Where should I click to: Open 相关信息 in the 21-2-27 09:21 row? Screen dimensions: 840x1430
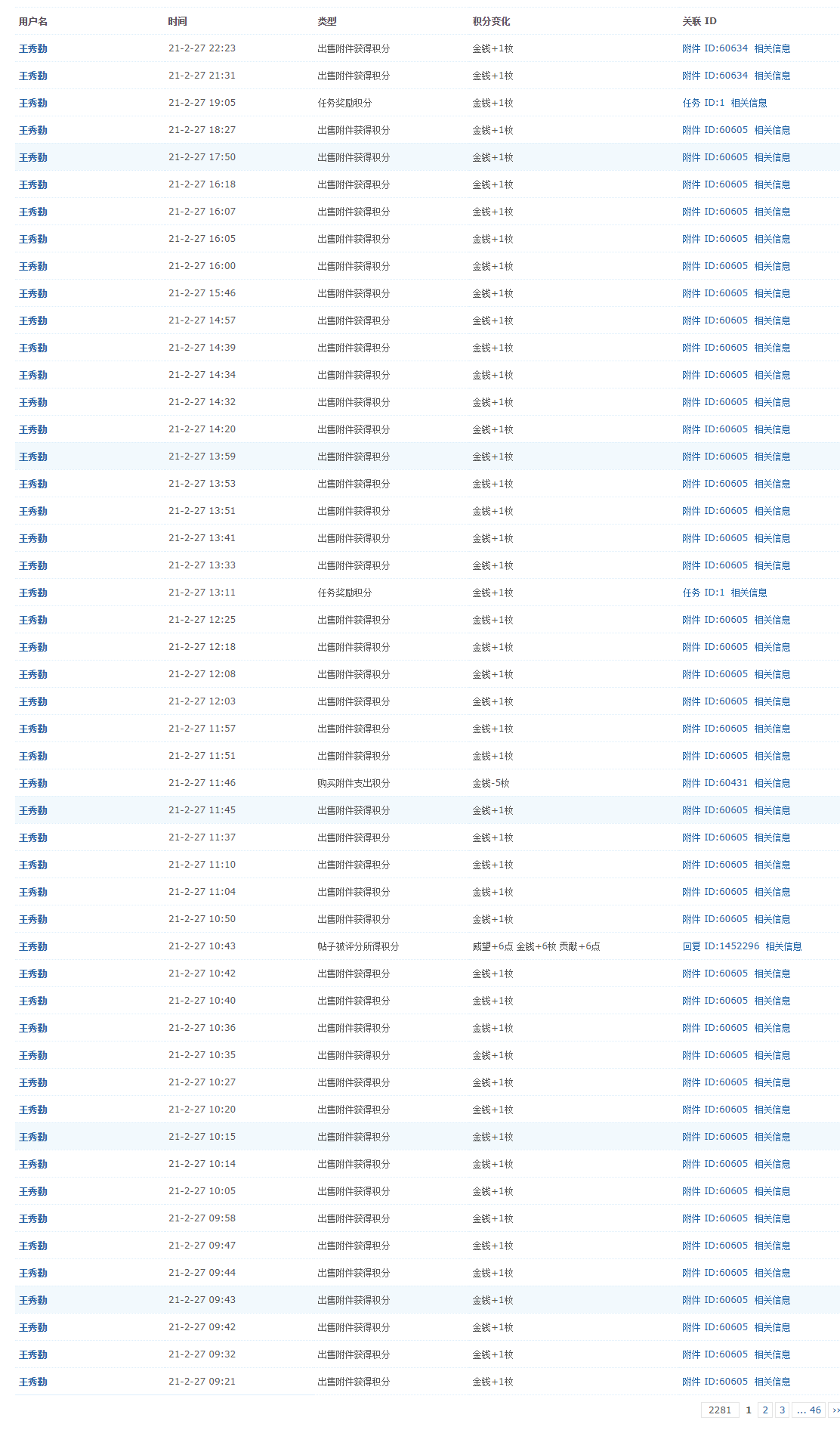pos(772,1382)
